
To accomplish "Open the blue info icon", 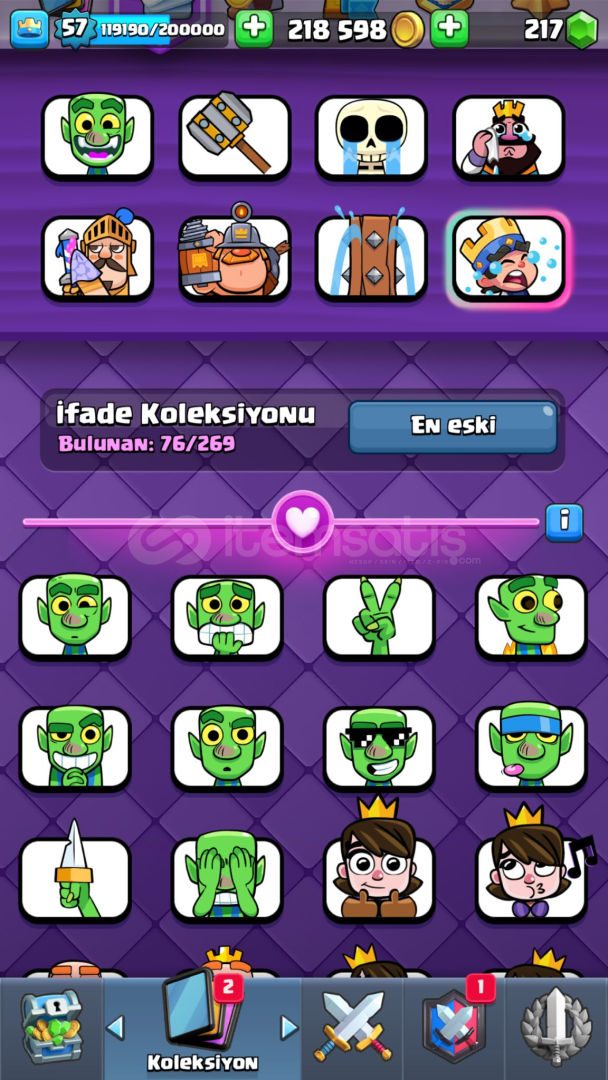I will coord(564,523).
